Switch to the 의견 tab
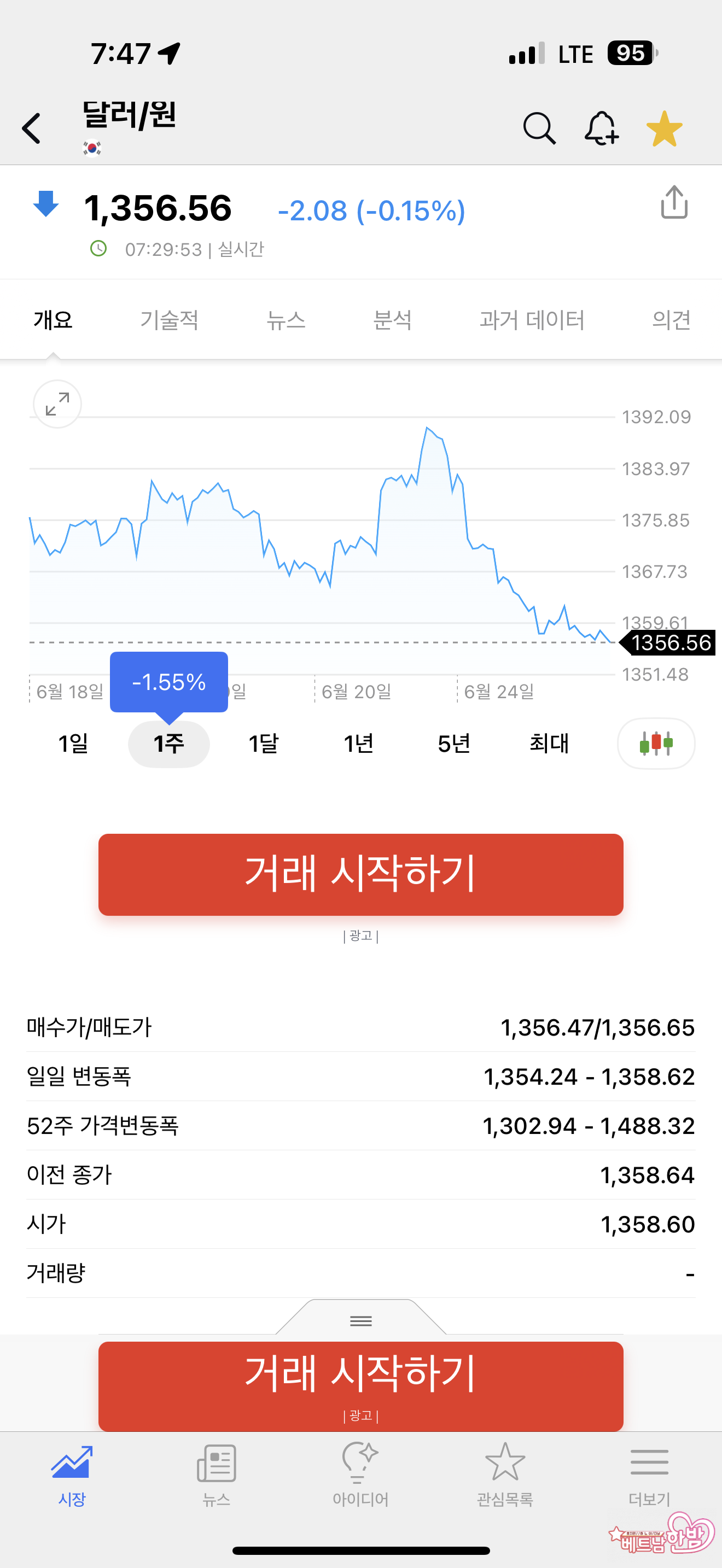This screenshot has height=1568, width=722. 671,320
